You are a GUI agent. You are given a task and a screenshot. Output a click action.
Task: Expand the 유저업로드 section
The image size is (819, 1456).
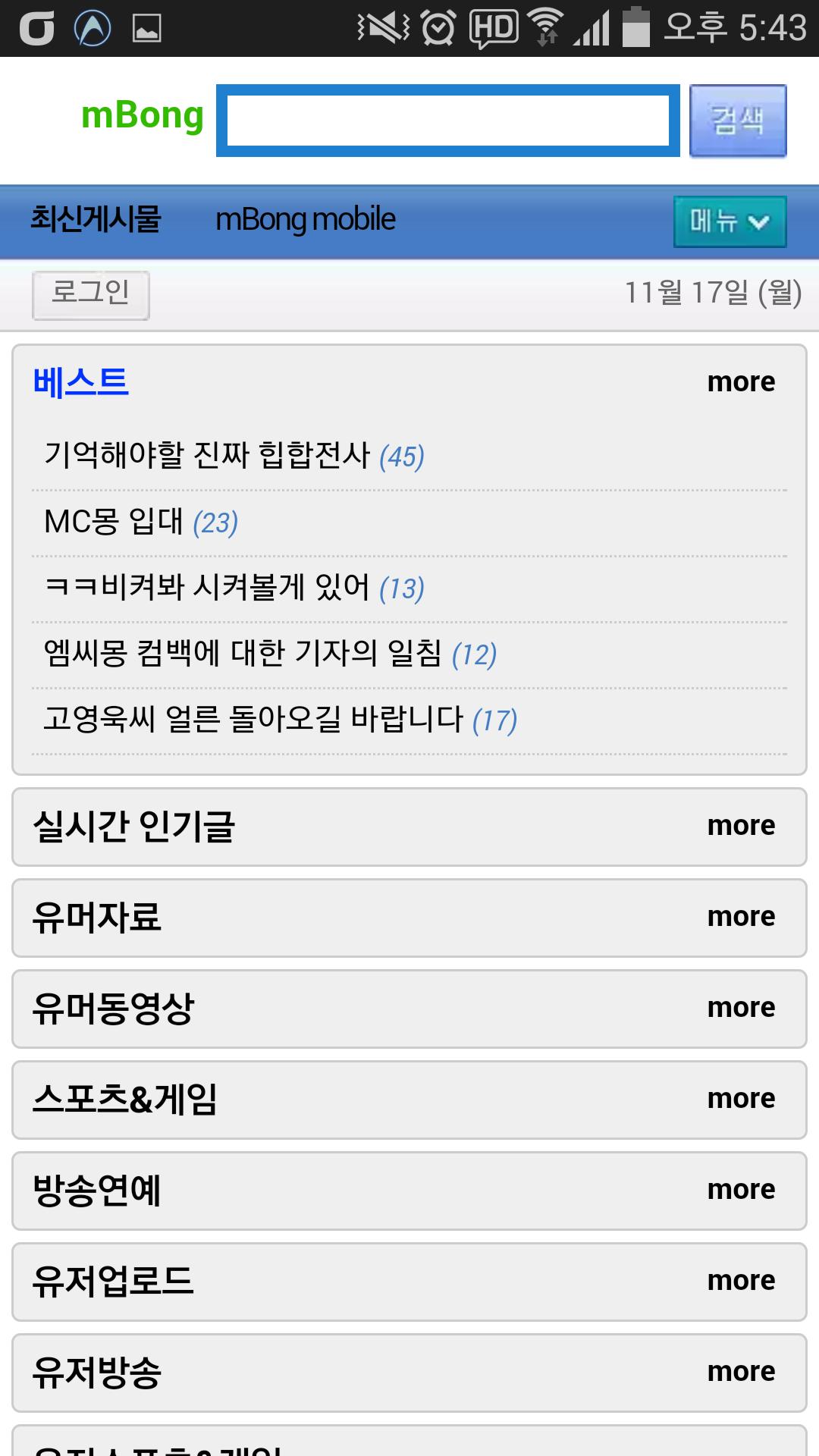[113, 1282]
